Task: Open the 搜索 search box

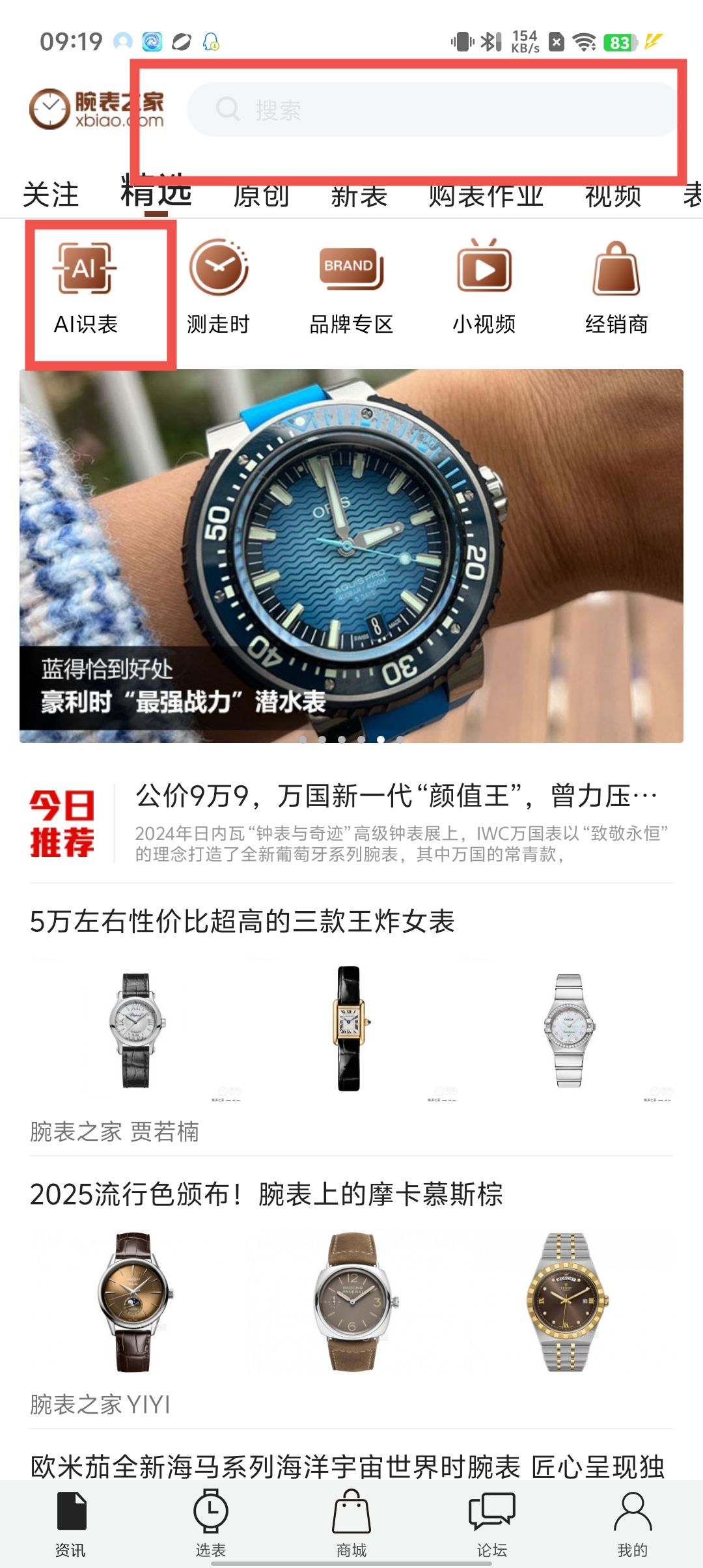Action: pos(432,109)
